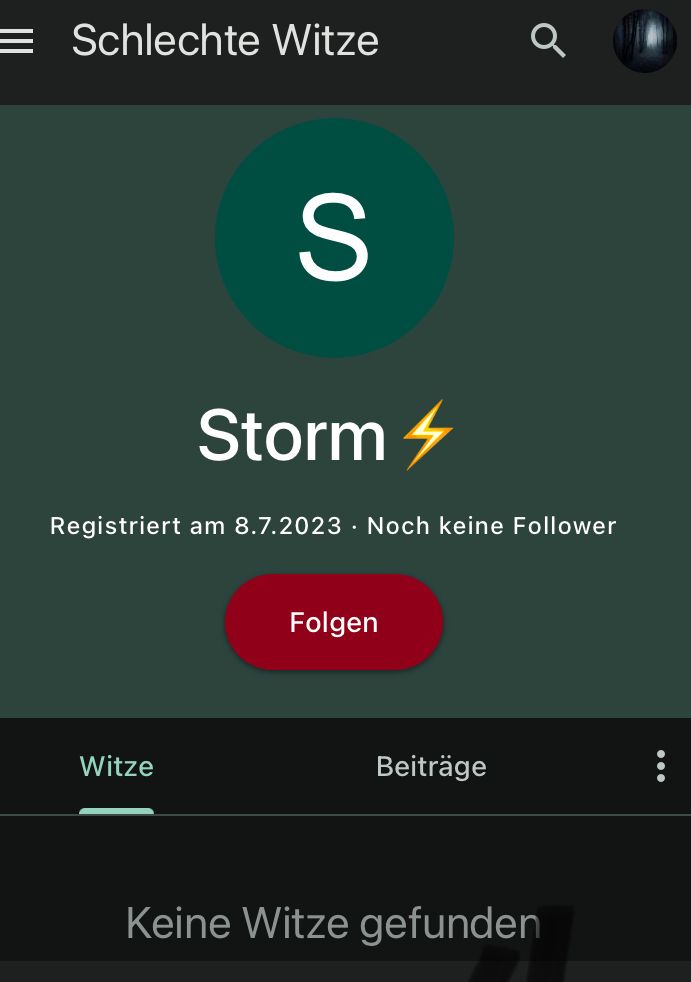Open the search magnifier icon
The width and height of the screenshot is (691, 982).
coord(548,41)
